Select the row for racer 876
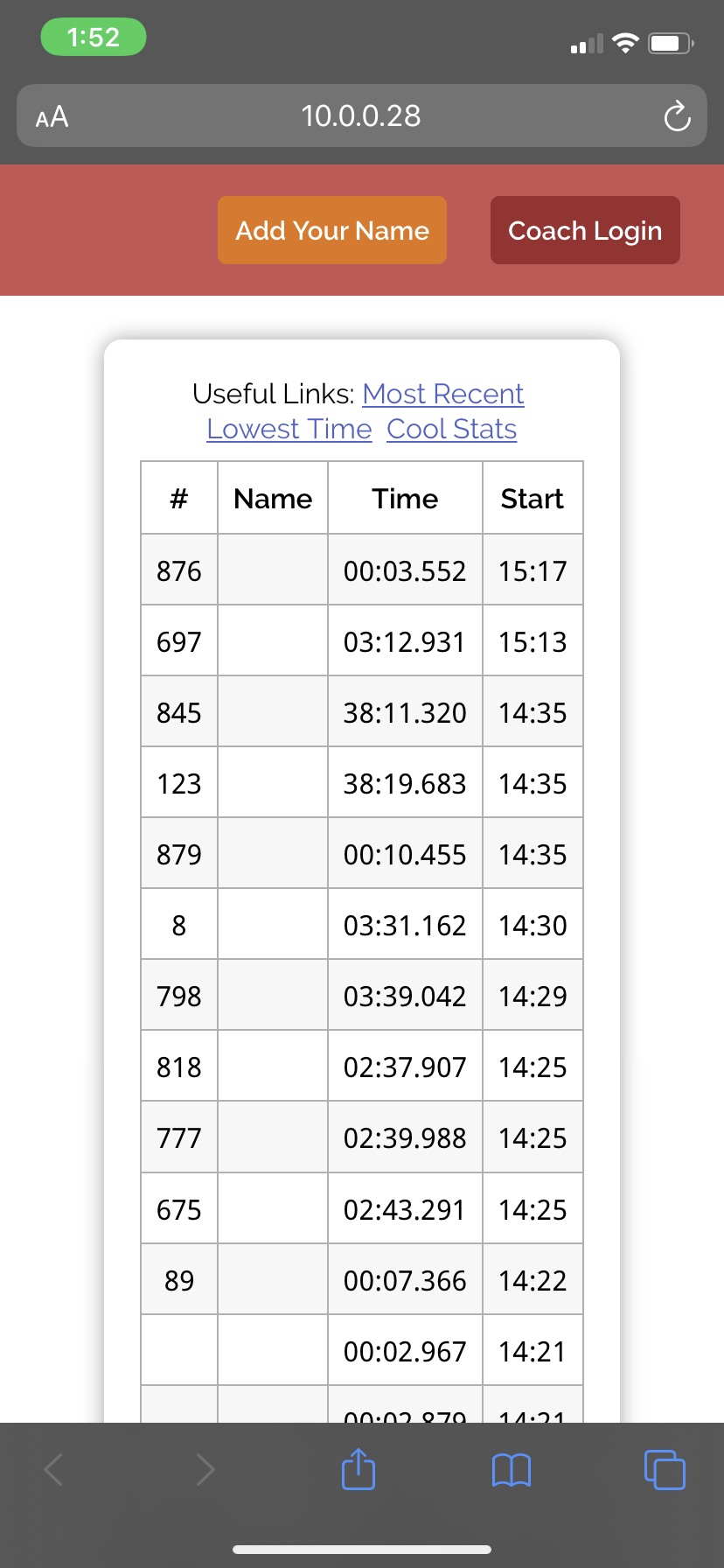The image size is (724, 1568). tap(178, 570)
